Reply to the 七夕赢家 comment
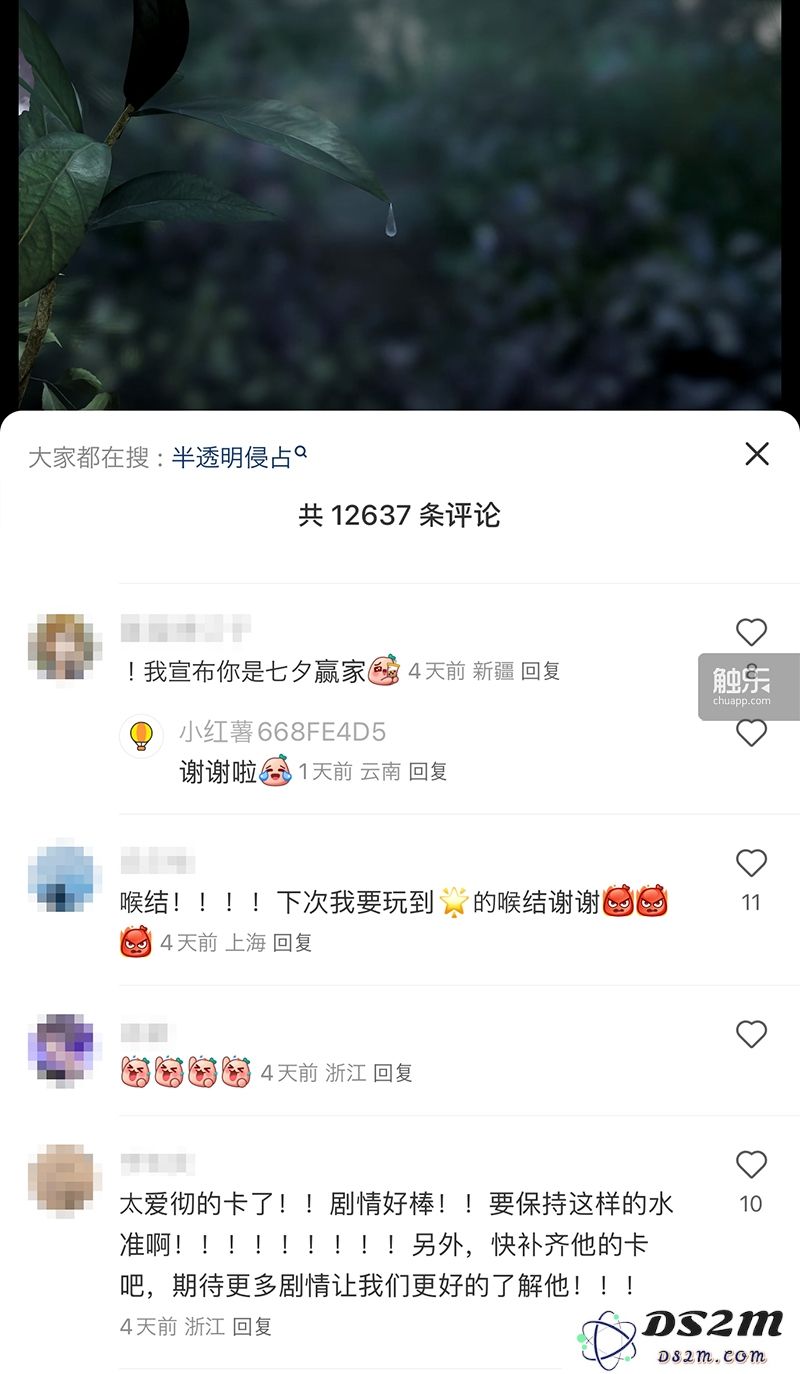800x1374 pixels. click(x=541, y=671)
